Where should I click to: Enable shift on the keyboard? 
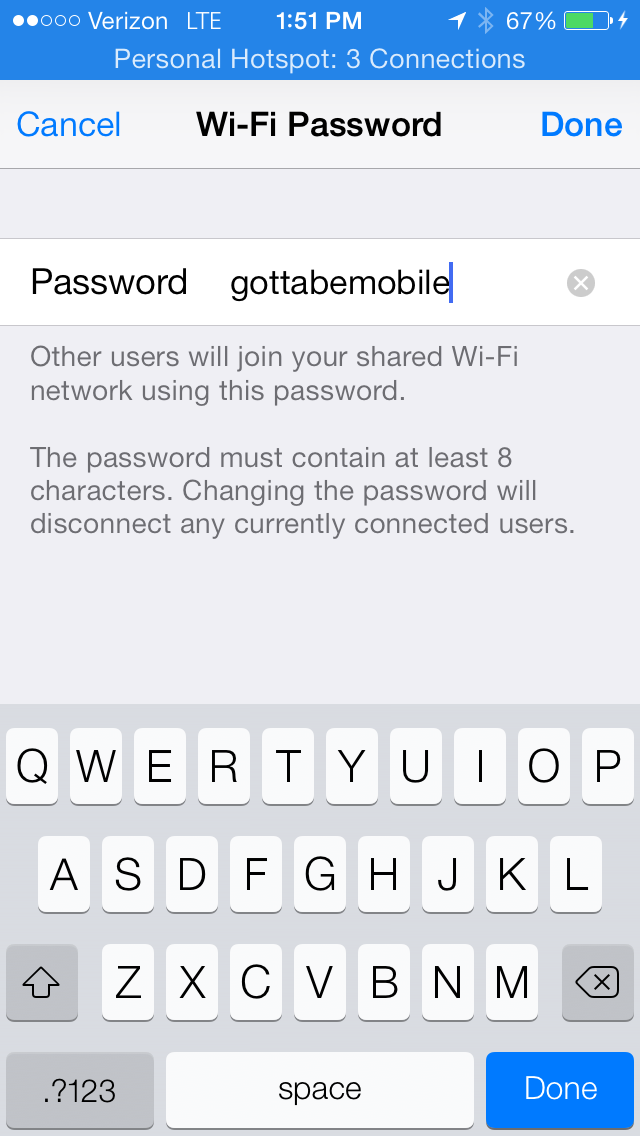pos(41,982)
